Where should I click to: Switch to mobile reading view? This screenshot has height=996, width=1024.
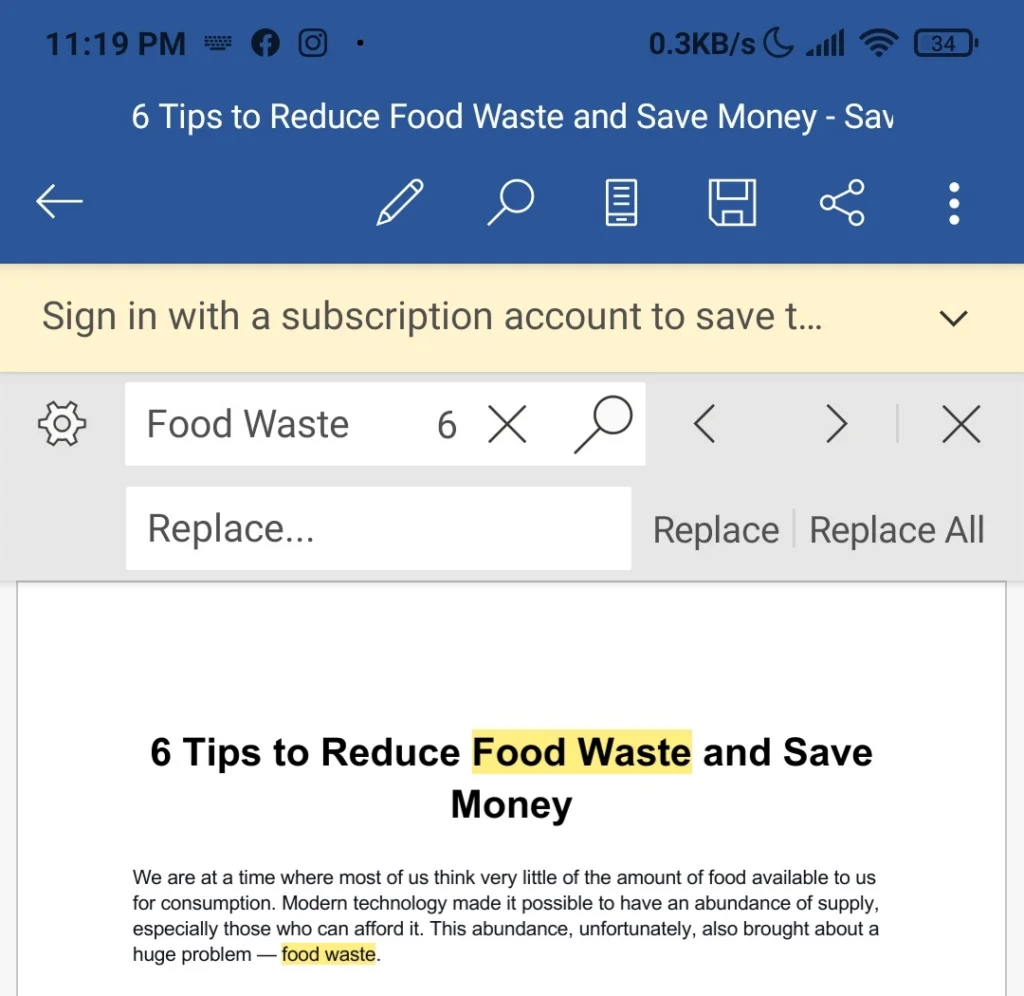pyautogui.click(x=621, y=202)
